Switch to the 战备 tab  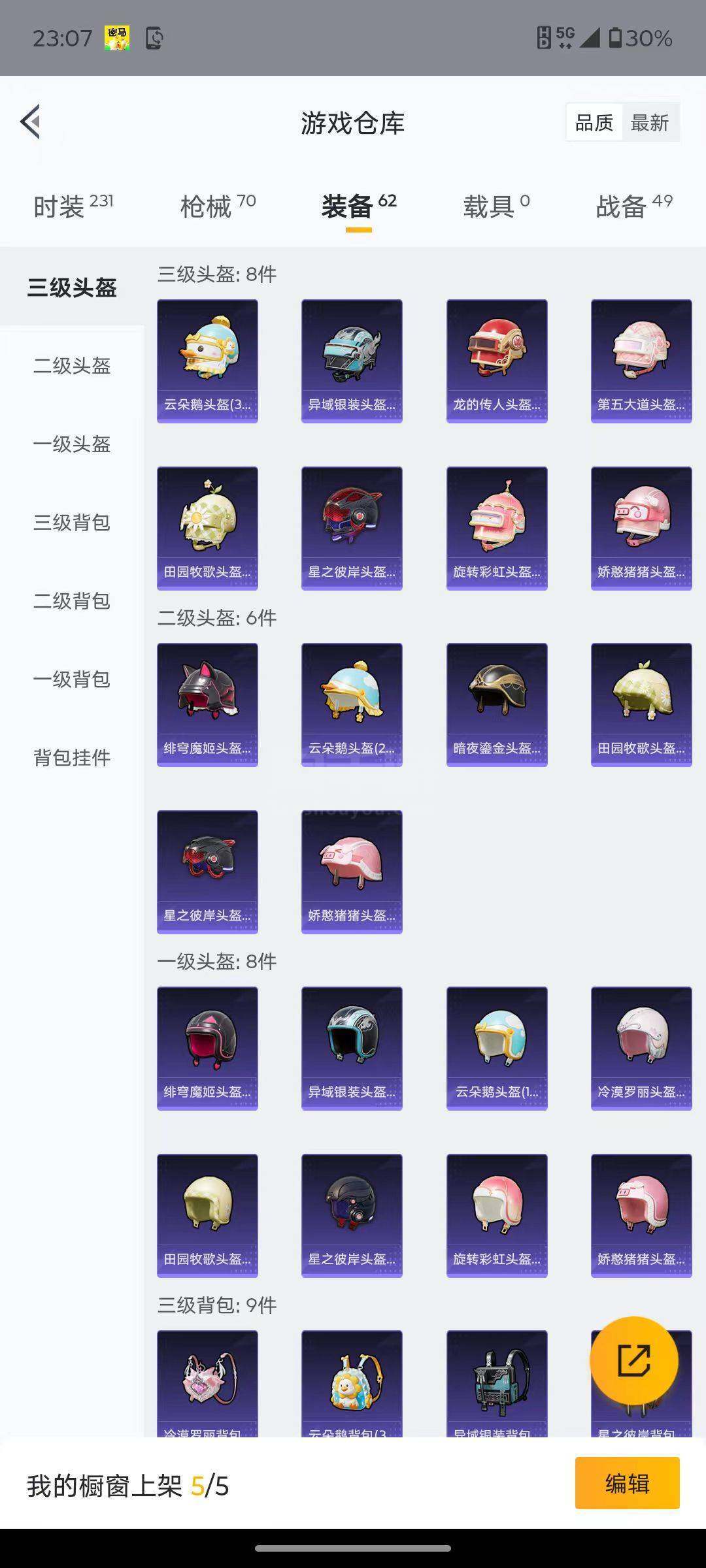tap(633, 206)
